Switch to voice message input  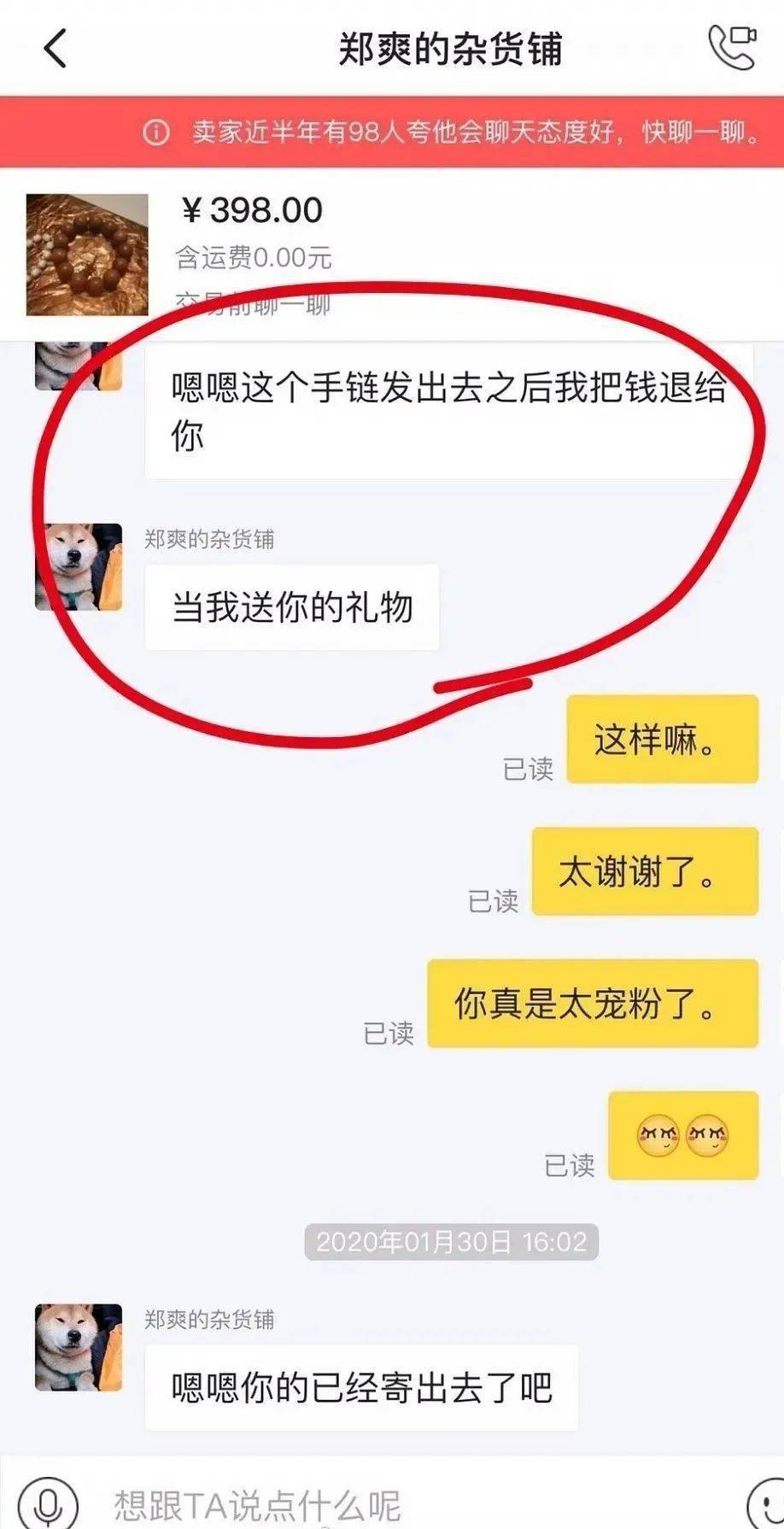click(48, 1503)
